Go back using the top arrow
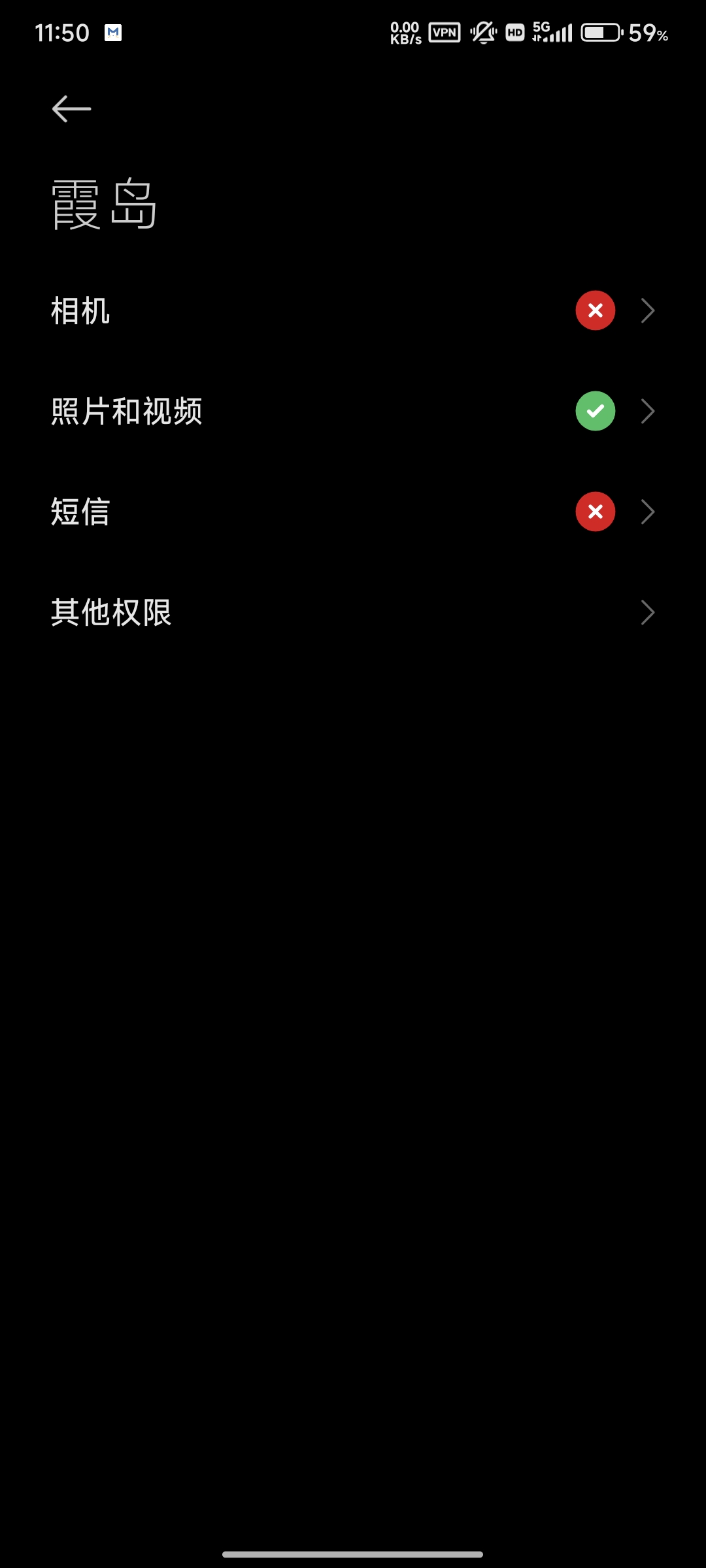 pos(71,108)
